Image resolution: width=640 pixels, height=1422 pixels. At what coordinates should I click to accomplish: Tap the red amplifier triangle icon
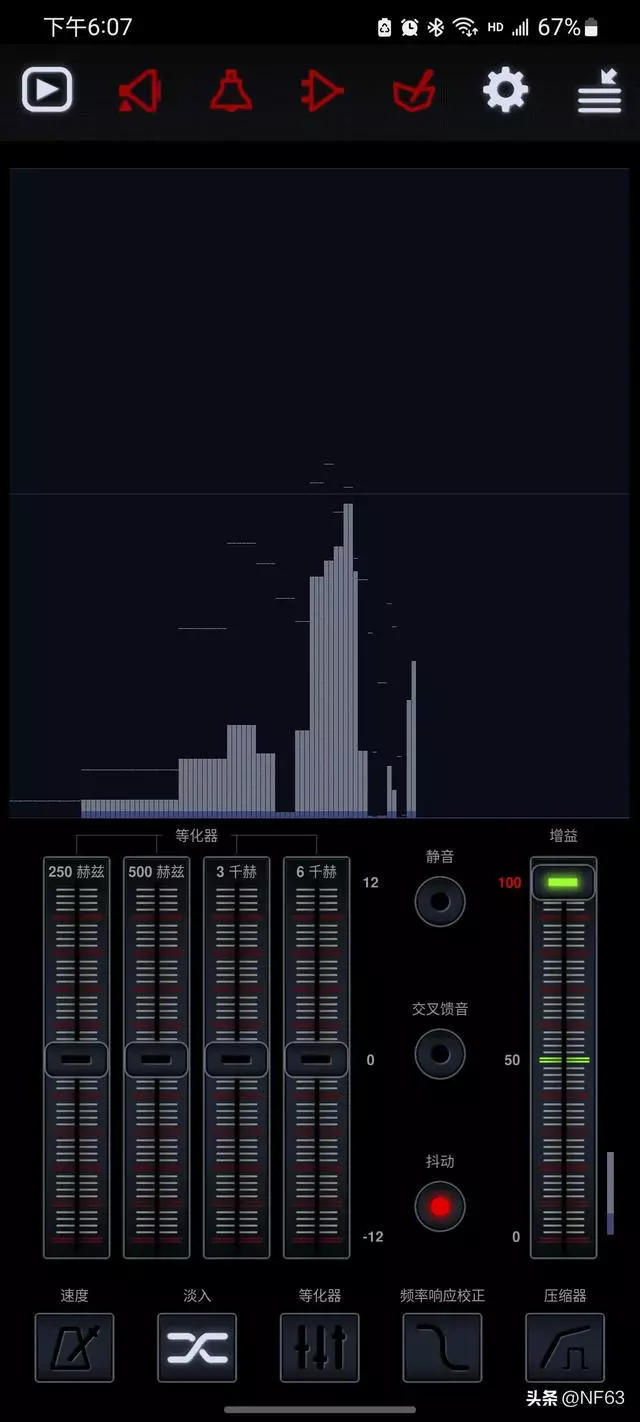(x=322, y=92)
